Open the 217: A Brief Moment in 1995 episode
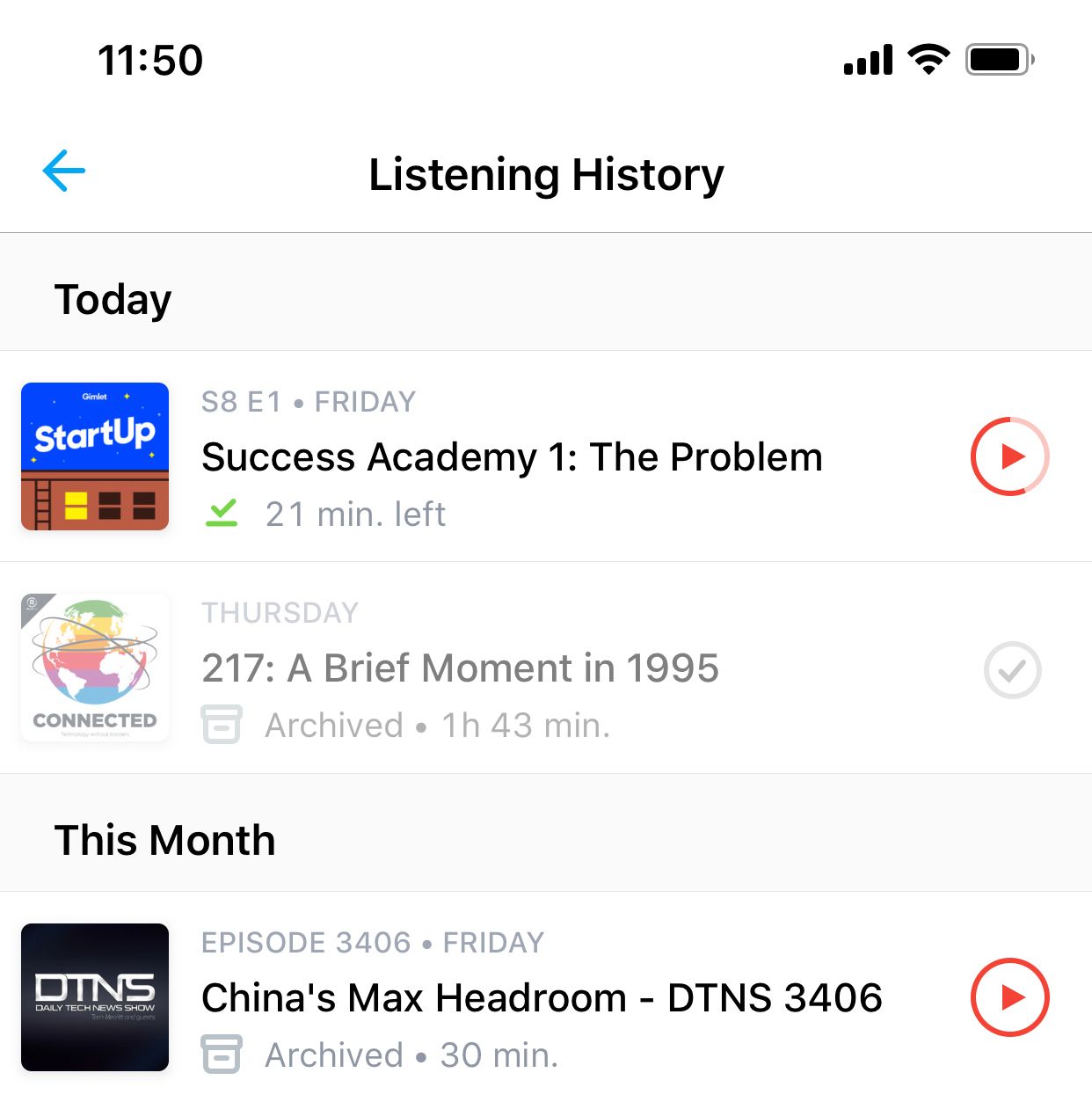This screenshot has width=1092, height=1102. click(460, 668)
